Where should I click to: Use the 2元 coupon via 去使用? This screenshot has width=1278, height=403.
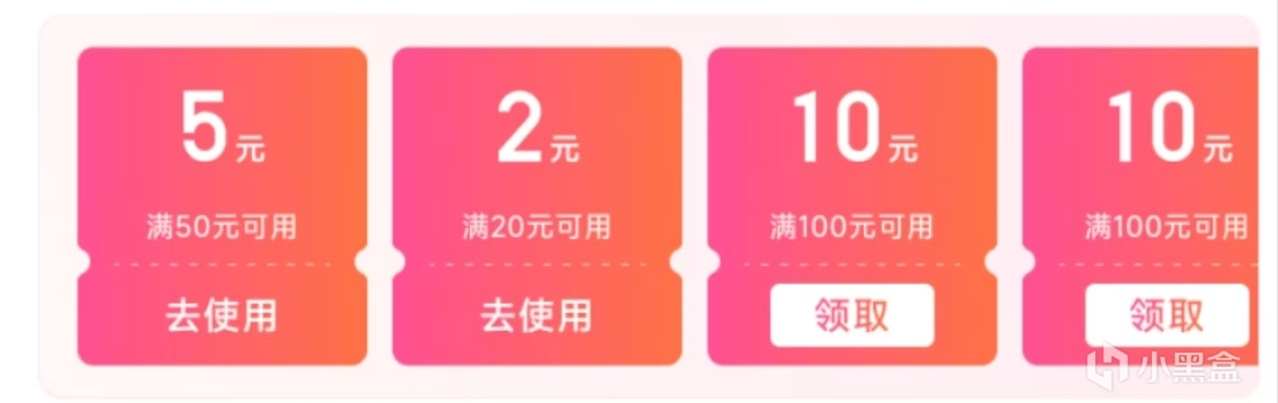(x=536, y=316)
